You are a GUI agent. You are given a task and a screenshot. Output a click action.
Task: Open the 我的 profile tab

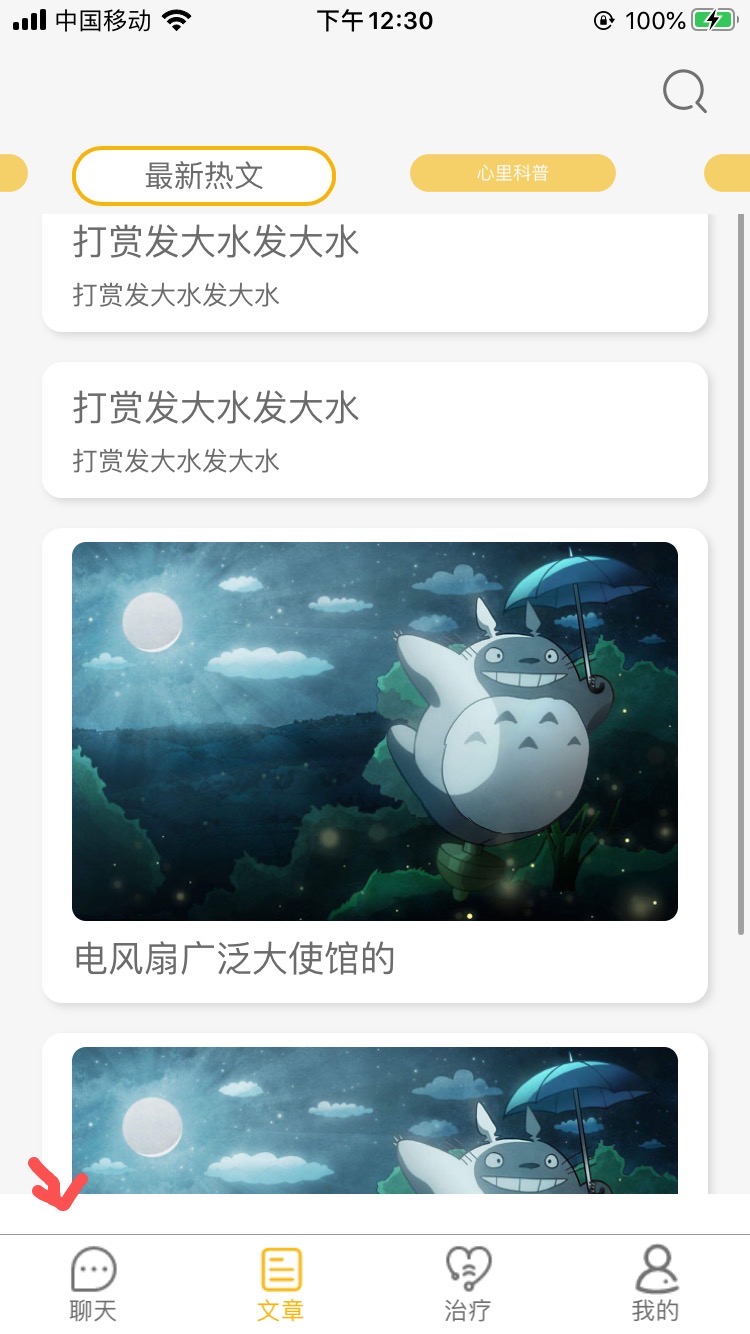(x=656, y=1284)
